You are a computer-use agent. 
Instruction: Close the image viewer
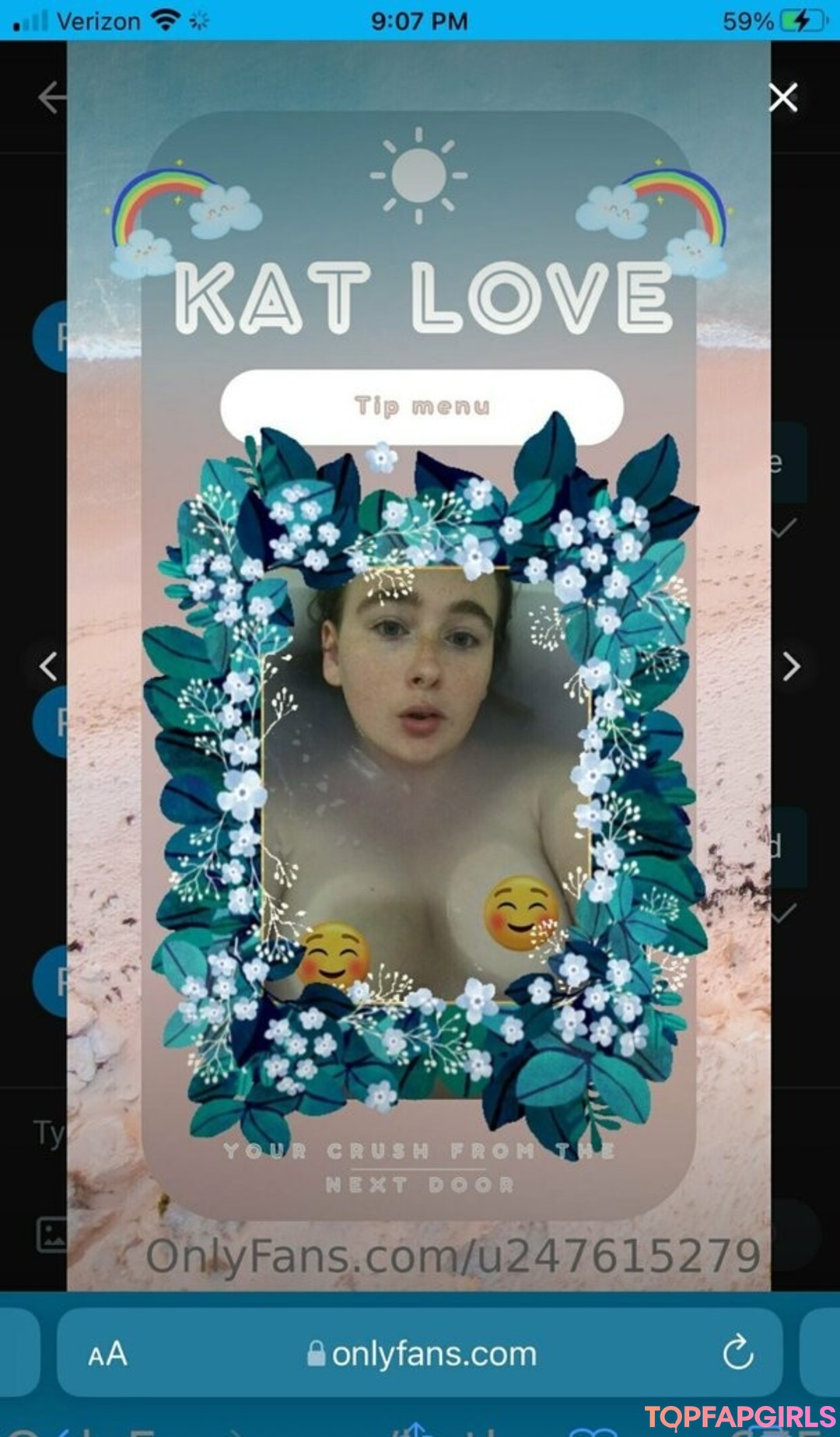coord(782,98)
